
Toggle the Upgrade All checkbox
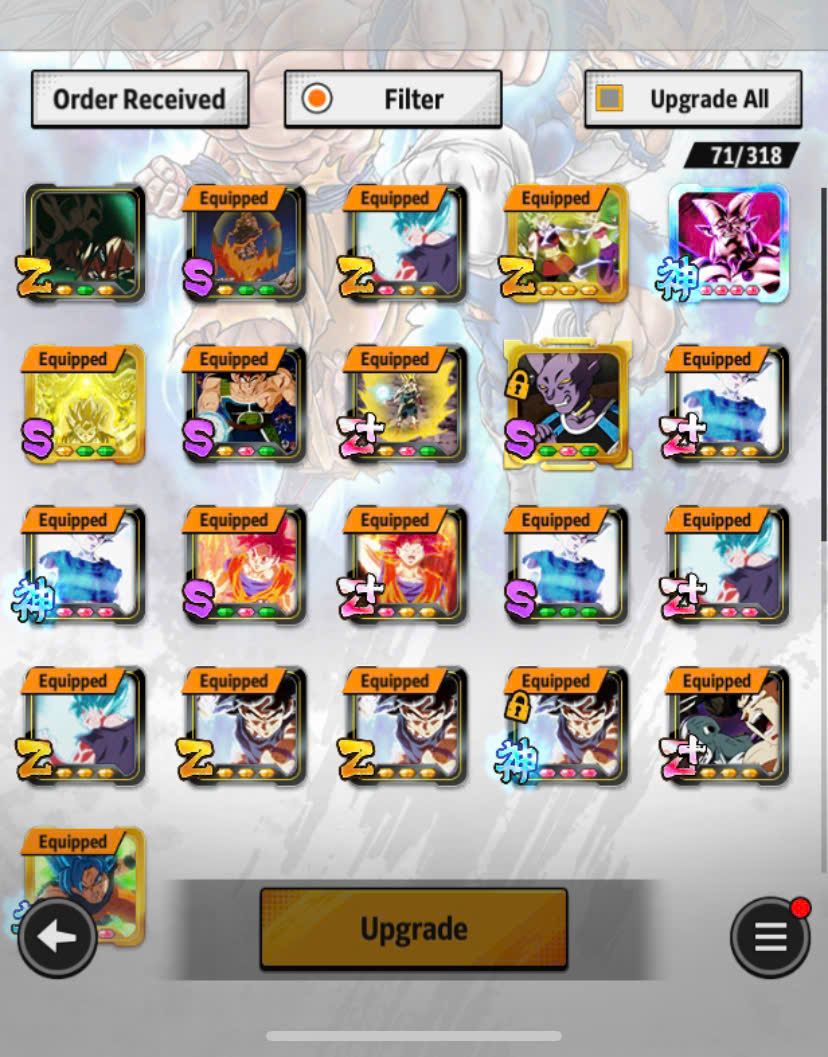point(609,98)
